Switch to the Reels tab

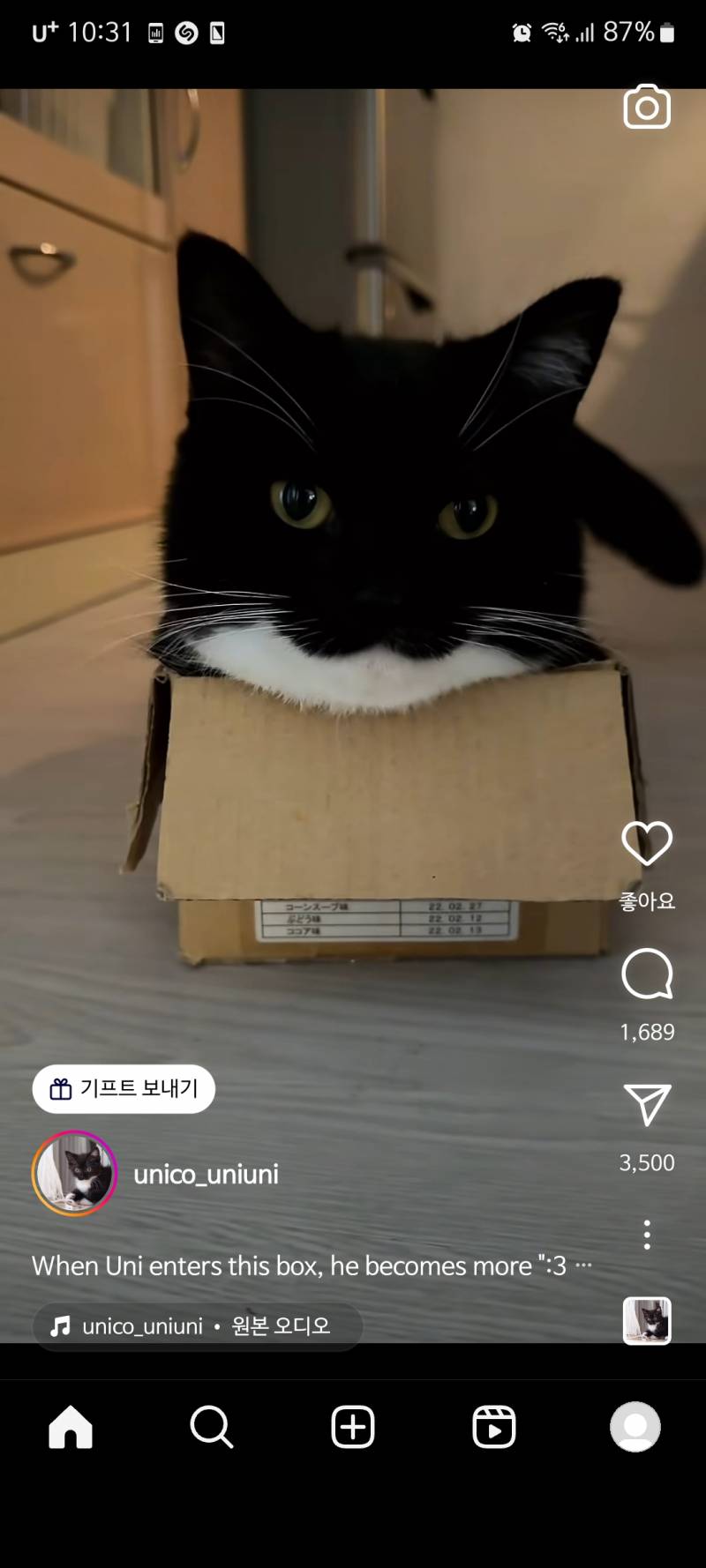point(494,1427)
